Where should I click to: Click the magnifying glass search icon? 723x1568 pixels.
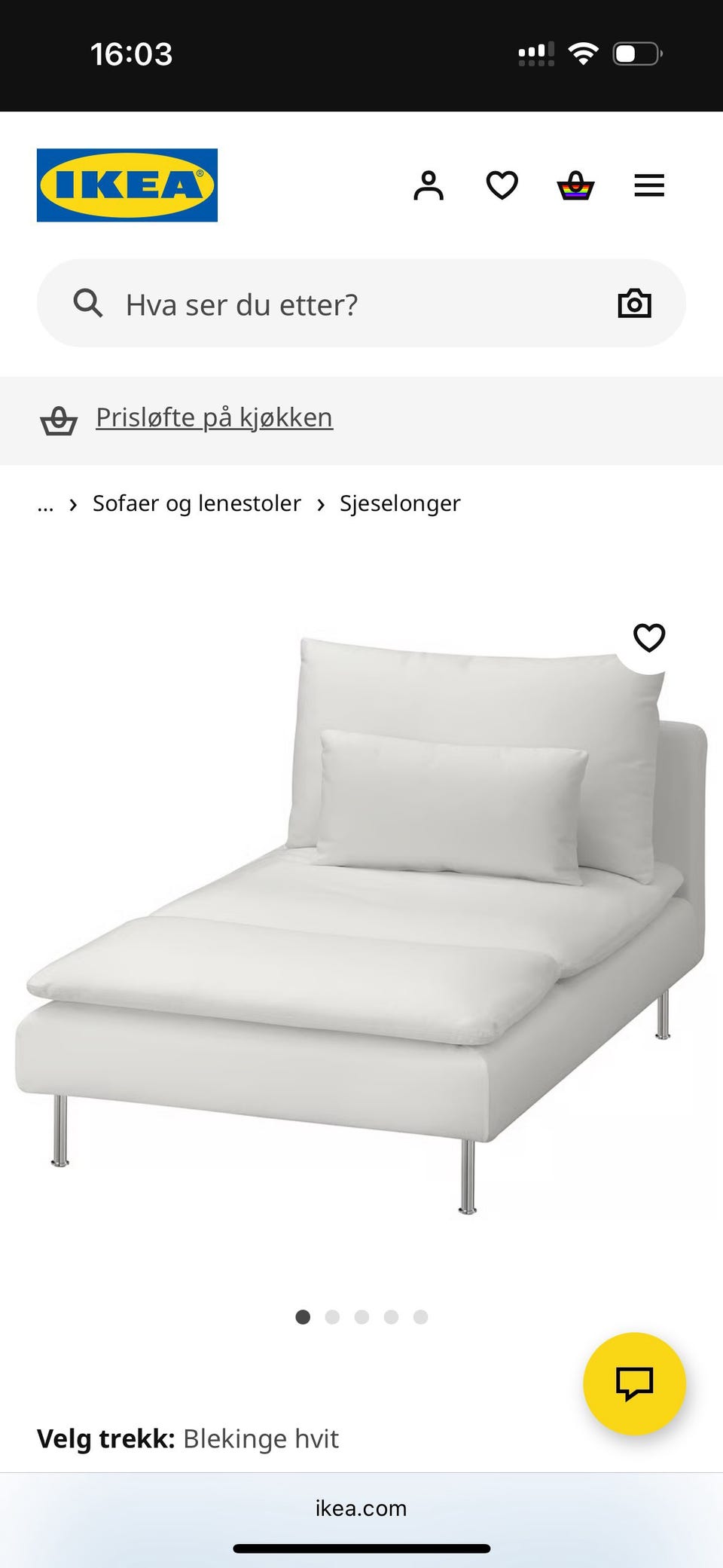(x=88, y=303)
